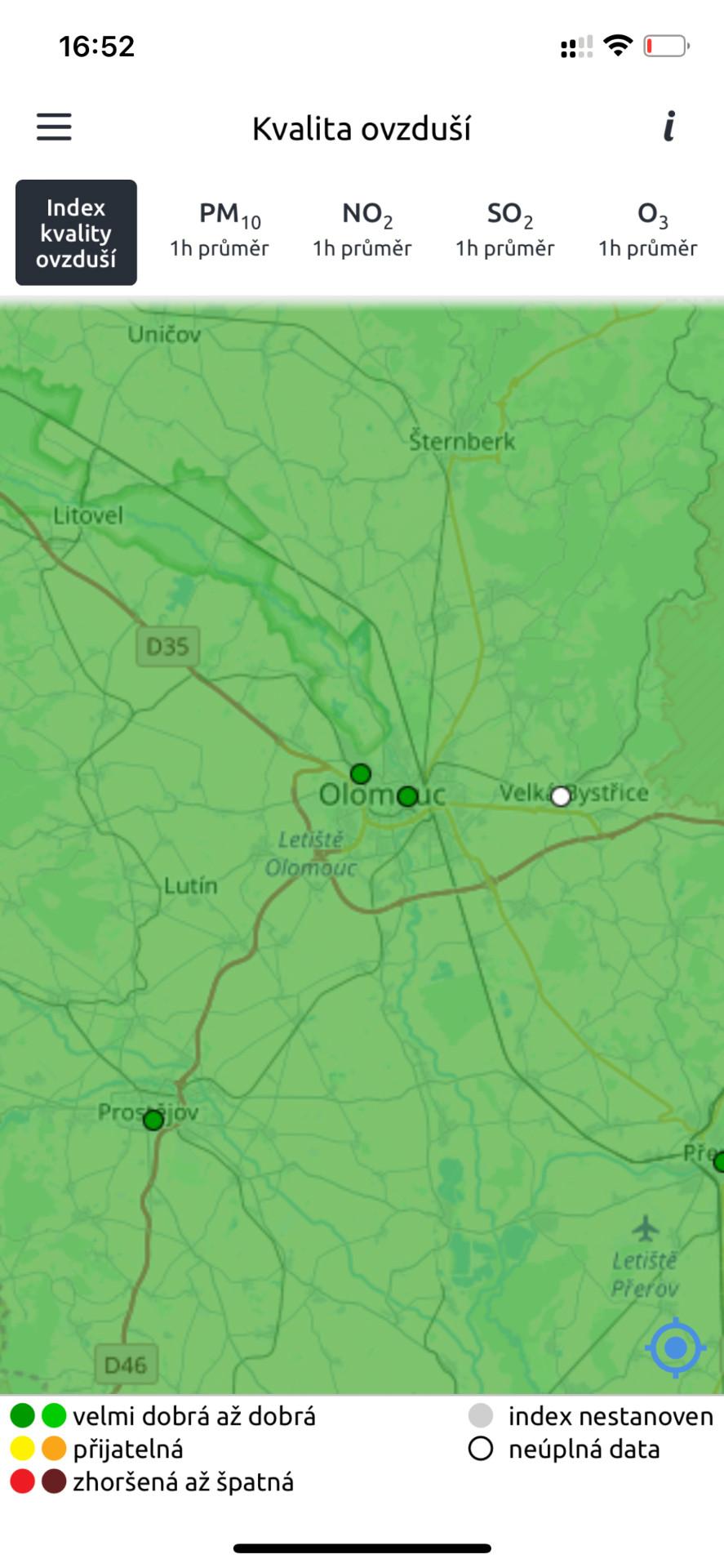This screenshot has height=1568, width=724.
Task: Switch to the PM10 1h průměr tab
Action: pos(219,230)
